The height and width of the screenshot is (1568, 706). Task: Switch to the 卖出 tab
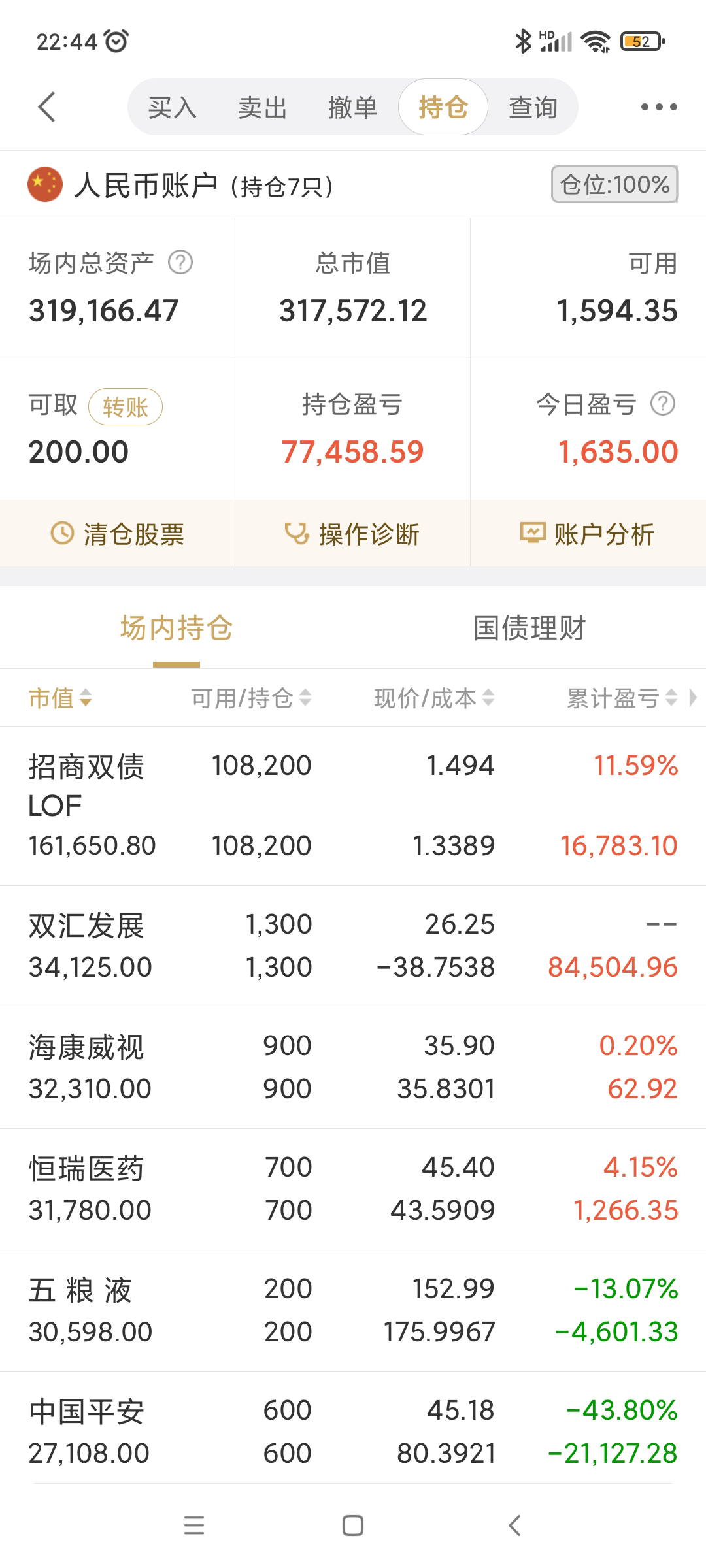(x=262, y=107)
